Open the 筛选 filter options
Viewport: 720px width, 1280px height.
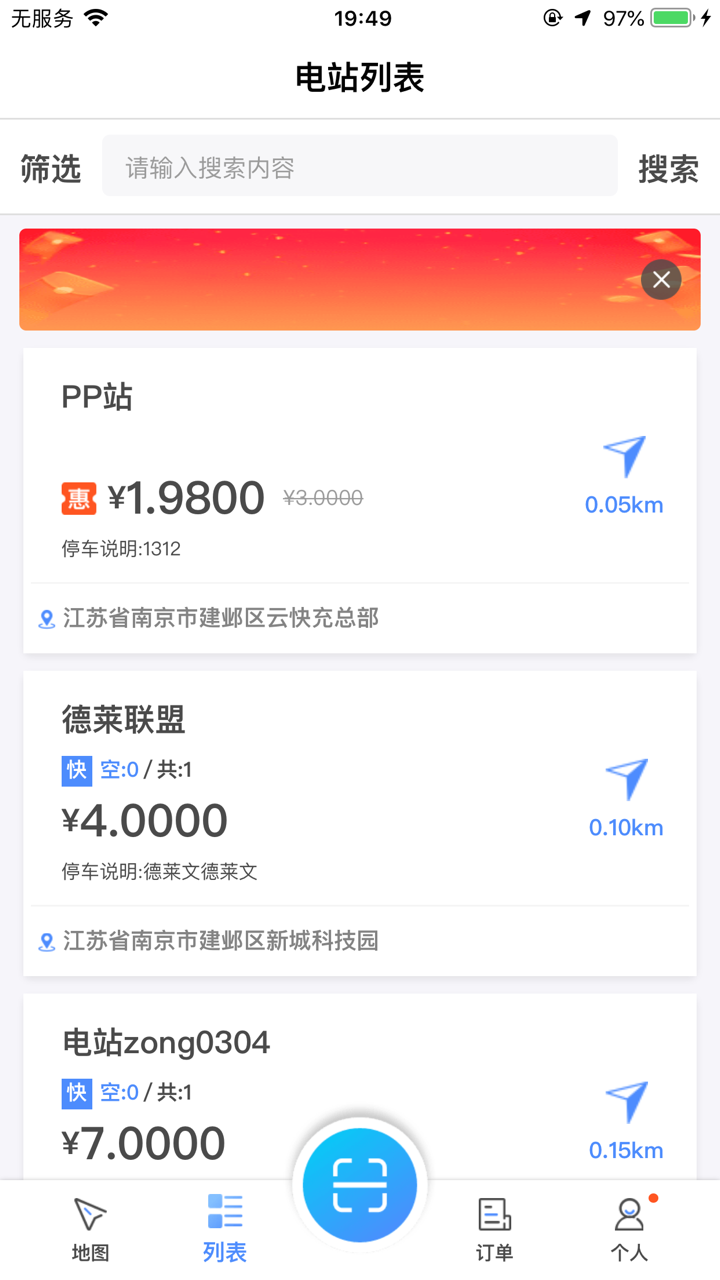click(50, 169)
